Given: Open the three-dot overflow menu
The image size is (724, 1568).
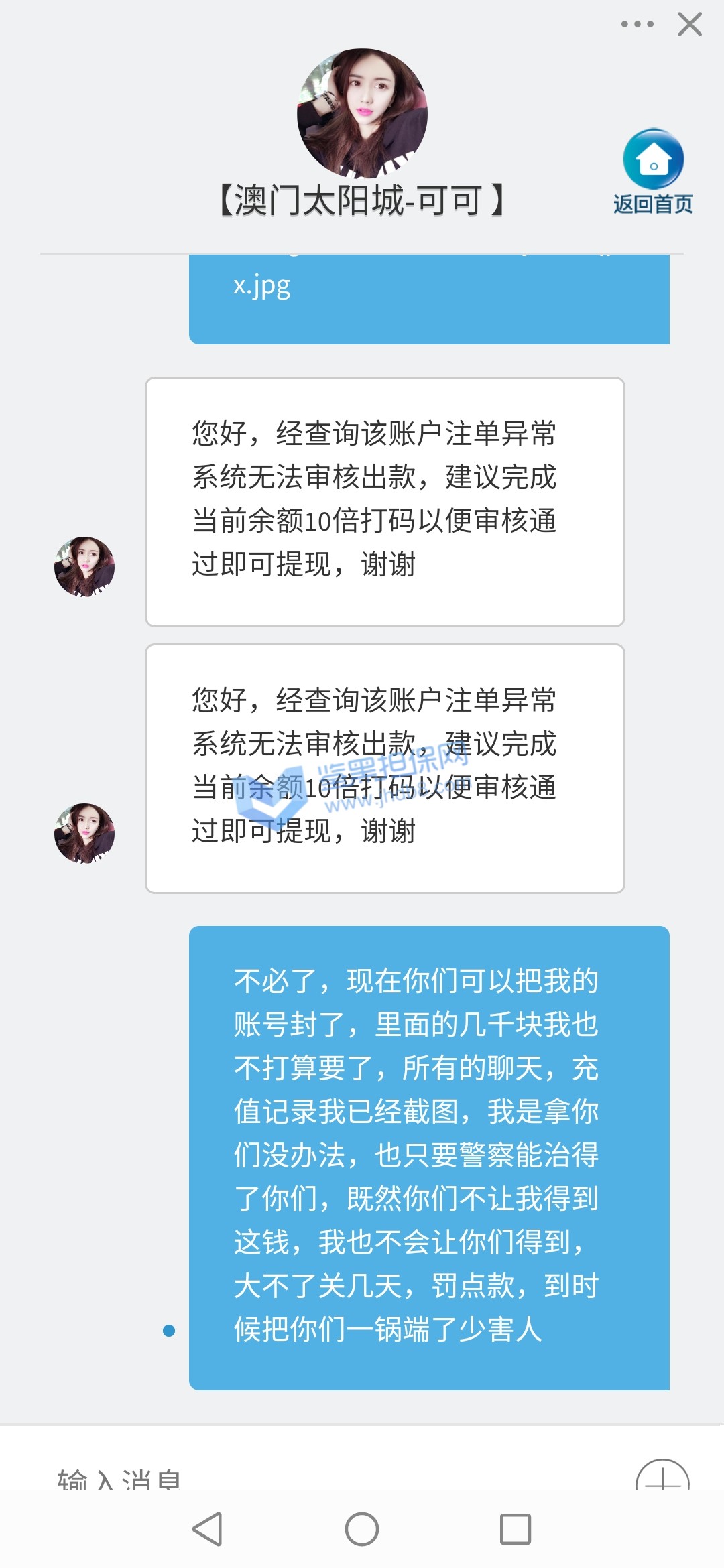Looking at the screenshot, I should [x=637, y=25].
